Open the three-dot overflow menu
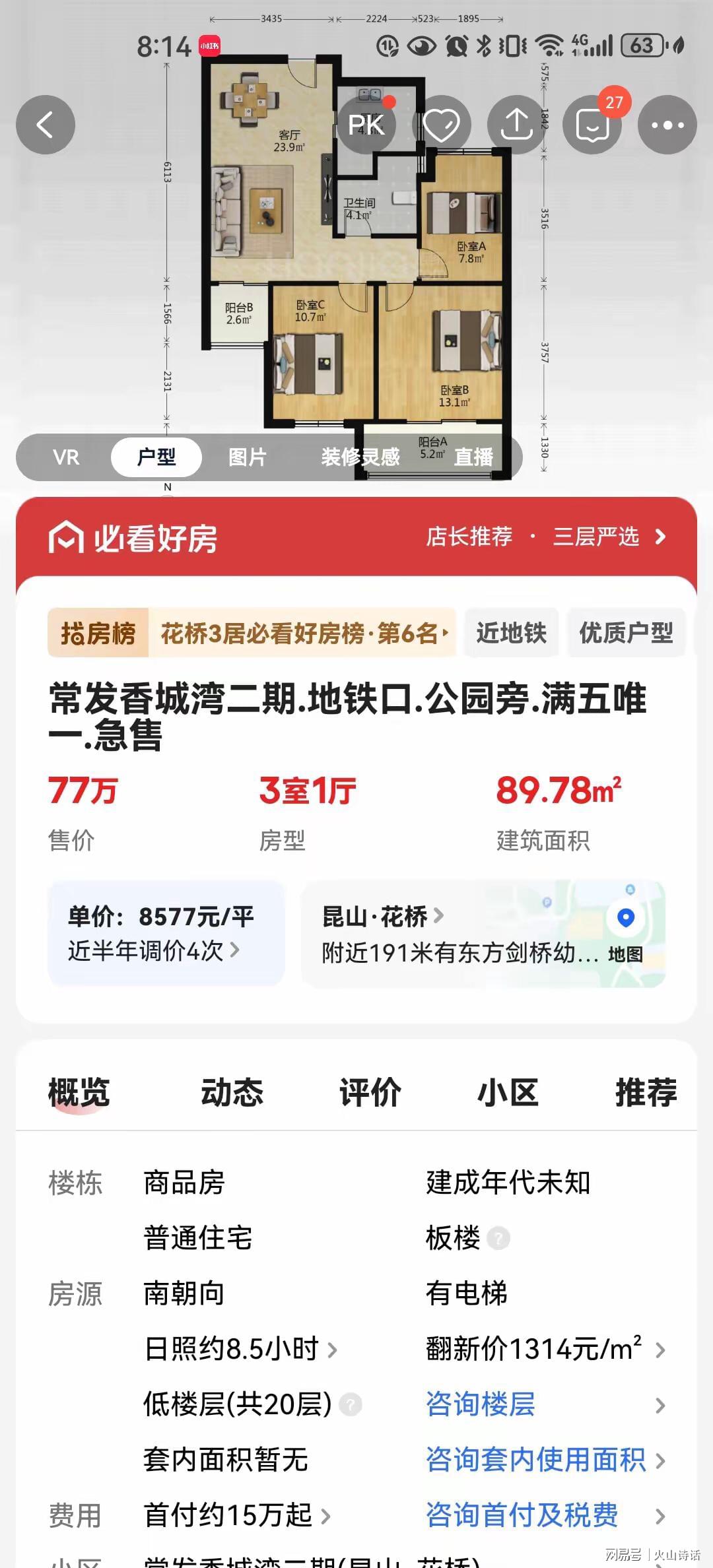The height and width of the screenshot is (1568, 713). point(667,125)
